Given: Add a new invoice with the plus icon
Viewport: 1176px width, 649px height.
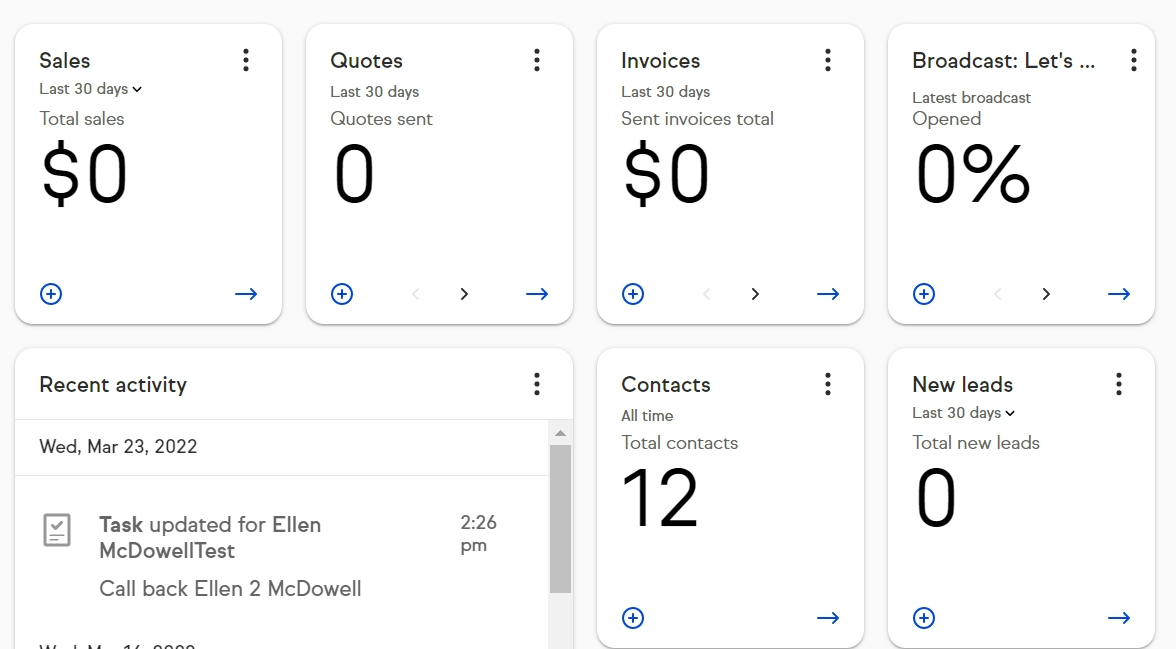Looking at the screenshot, I should point(633,294).
